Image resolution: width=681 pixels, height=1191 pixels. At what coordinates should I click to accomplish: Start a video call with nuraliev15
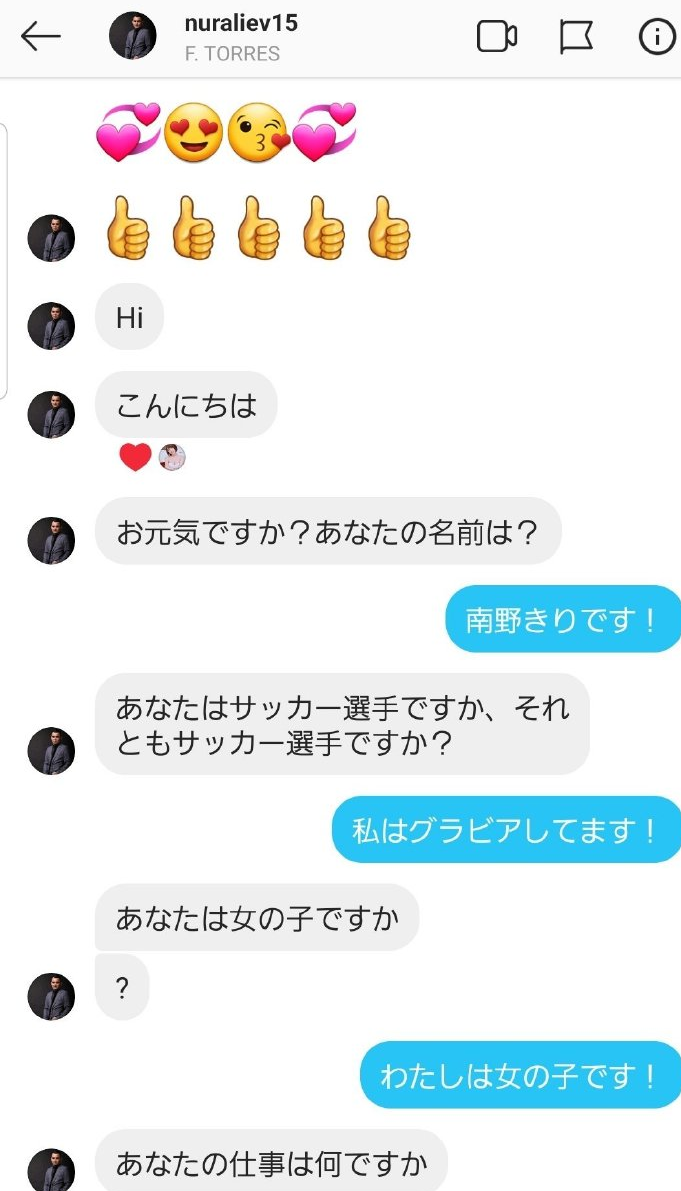497,37
